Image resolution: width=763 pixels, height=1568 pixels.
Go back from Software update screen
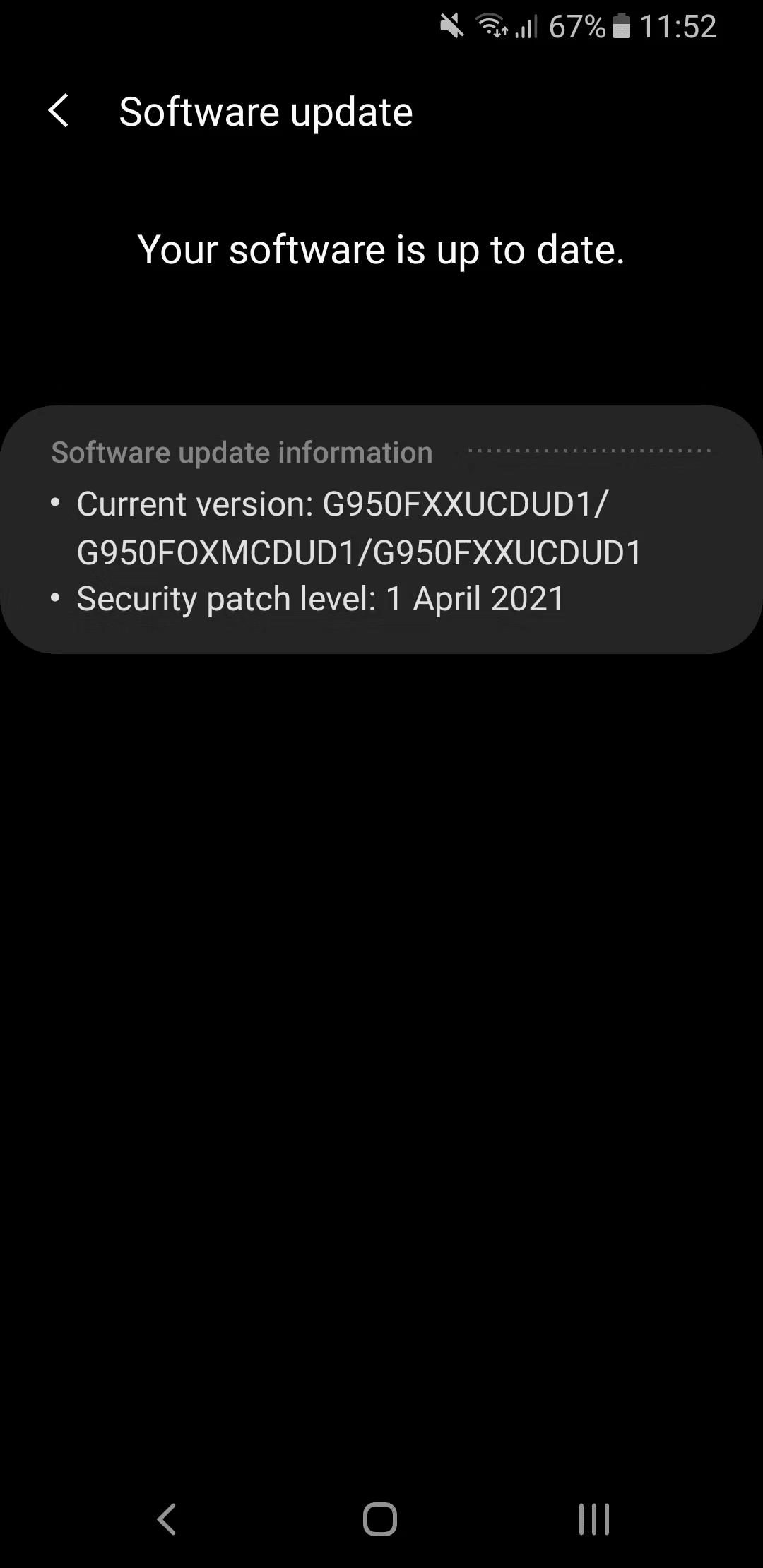coord(59,112)
